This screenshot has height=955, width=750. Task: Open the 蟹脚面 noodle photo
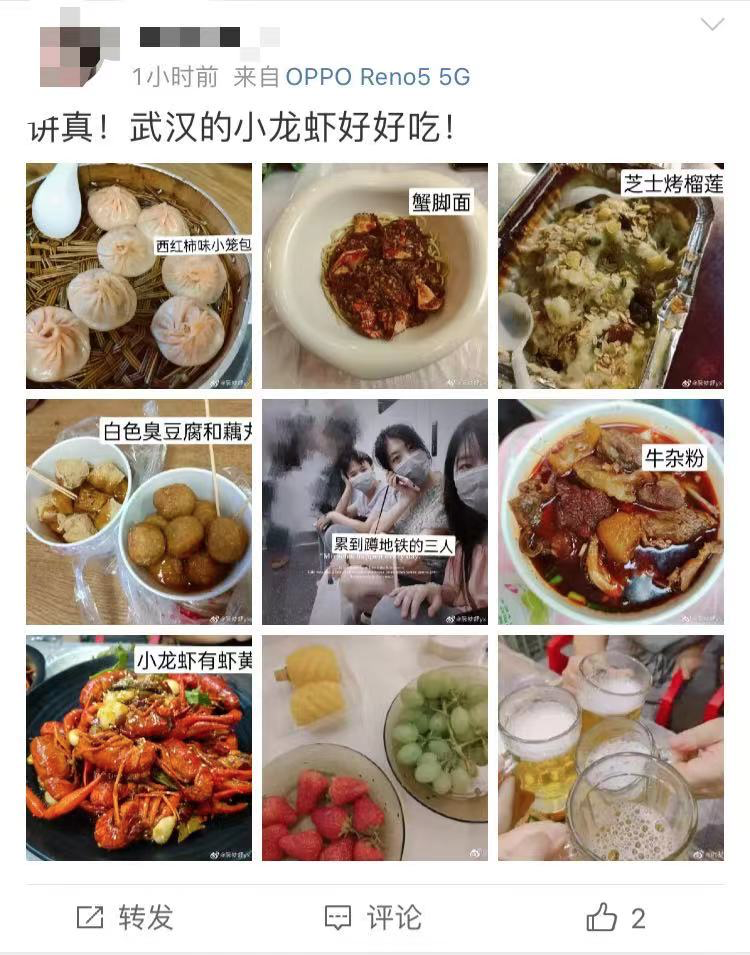pyautogui.click(x=375, y=275)
